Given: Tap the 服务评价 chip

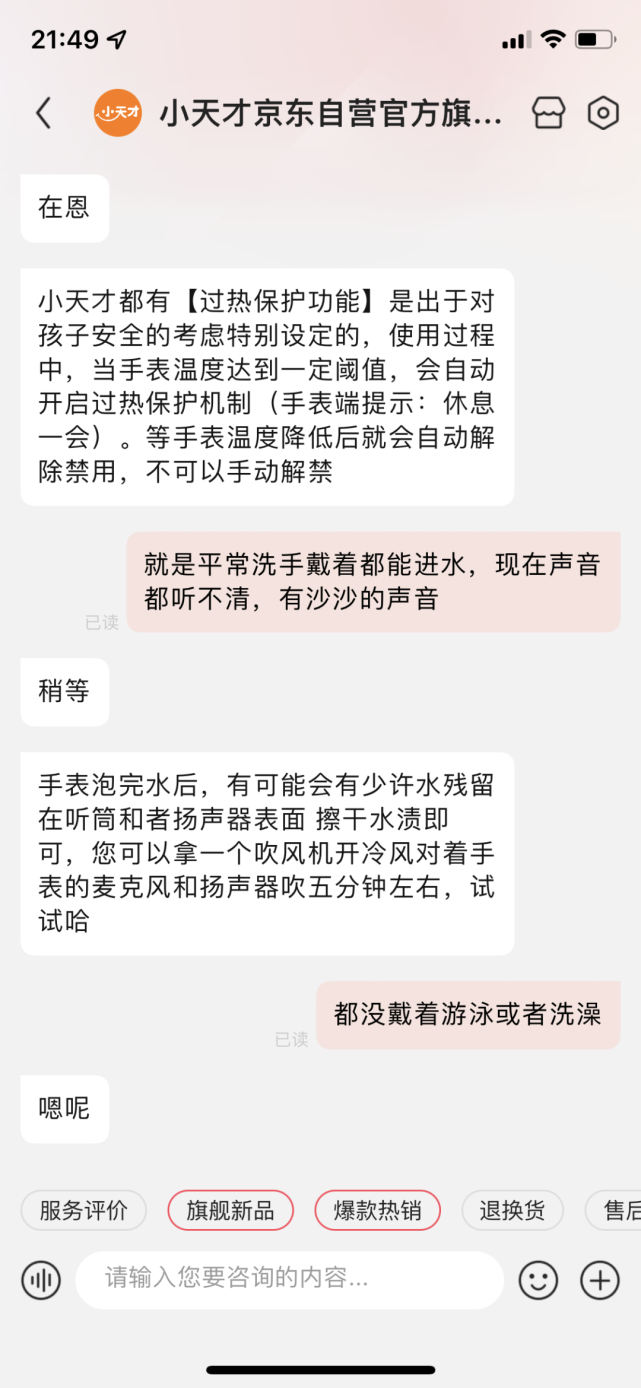Looking at the screenshot, I should tap(84, 1210).
